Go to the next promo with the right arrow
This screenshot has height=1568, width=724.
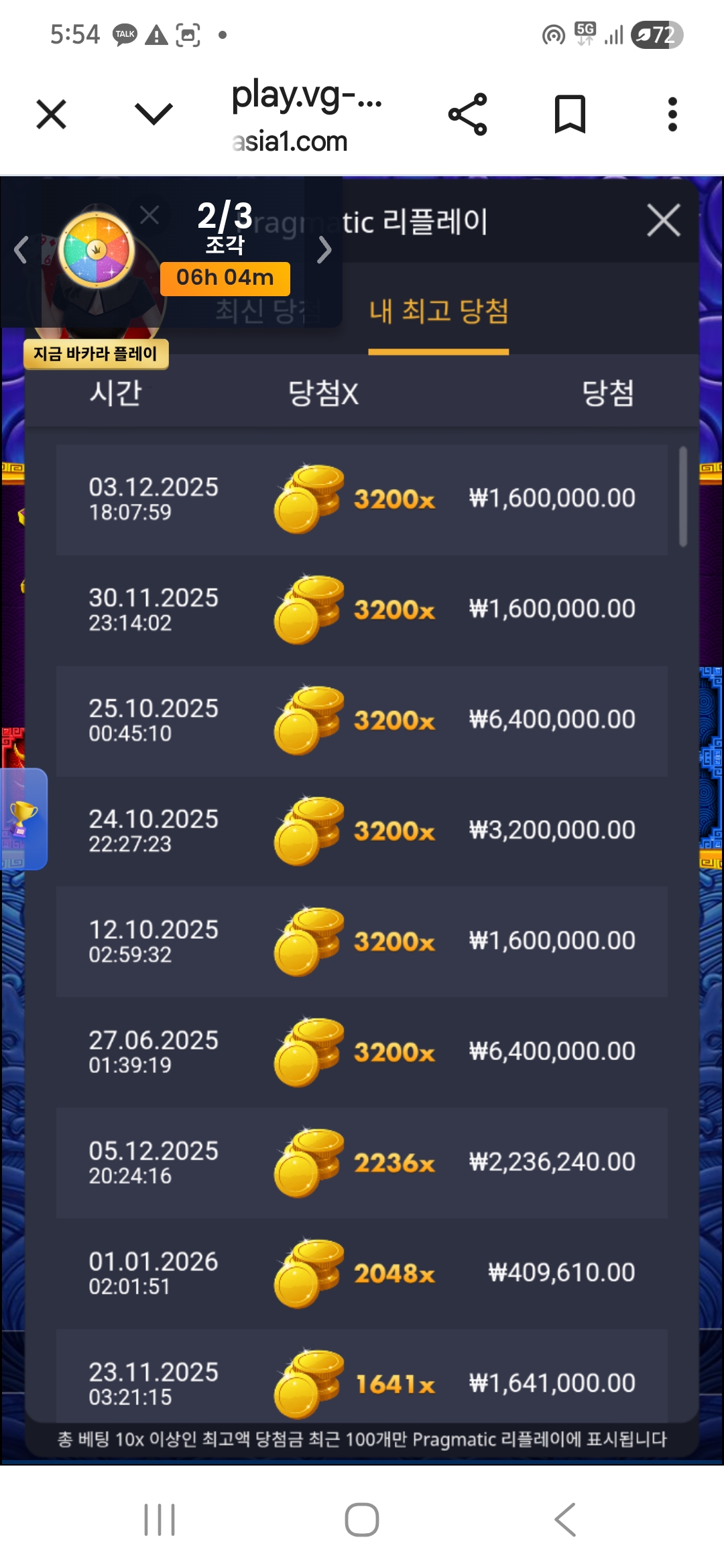[324, 250]
